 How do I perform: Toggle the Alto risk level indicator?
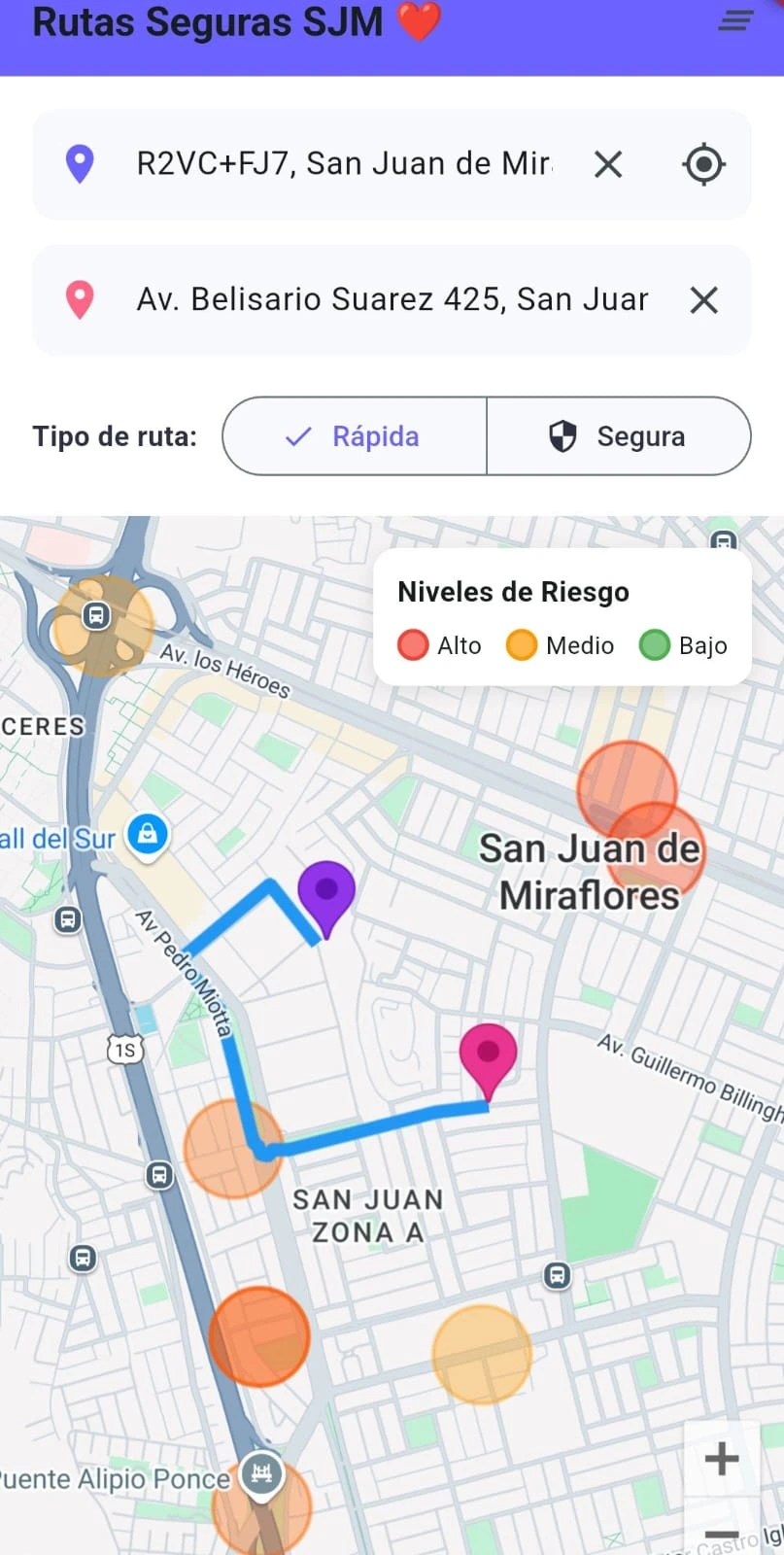pyautogui.click(x=414, y=644)
